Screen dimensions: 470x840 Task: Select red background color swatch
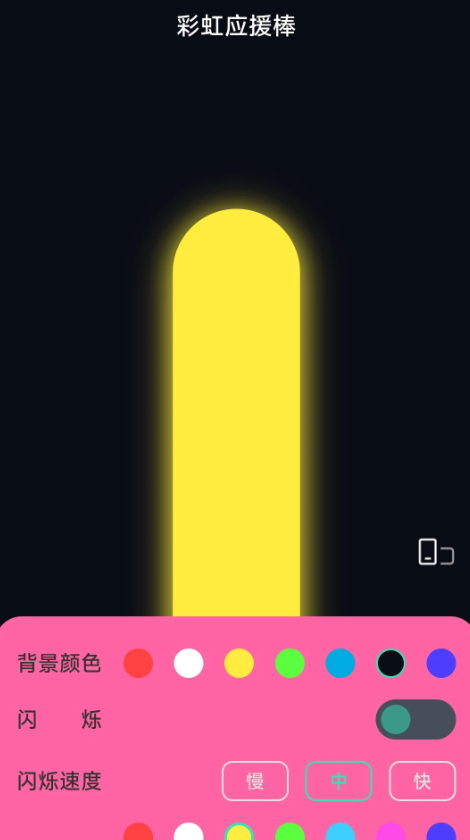point(138,663)
